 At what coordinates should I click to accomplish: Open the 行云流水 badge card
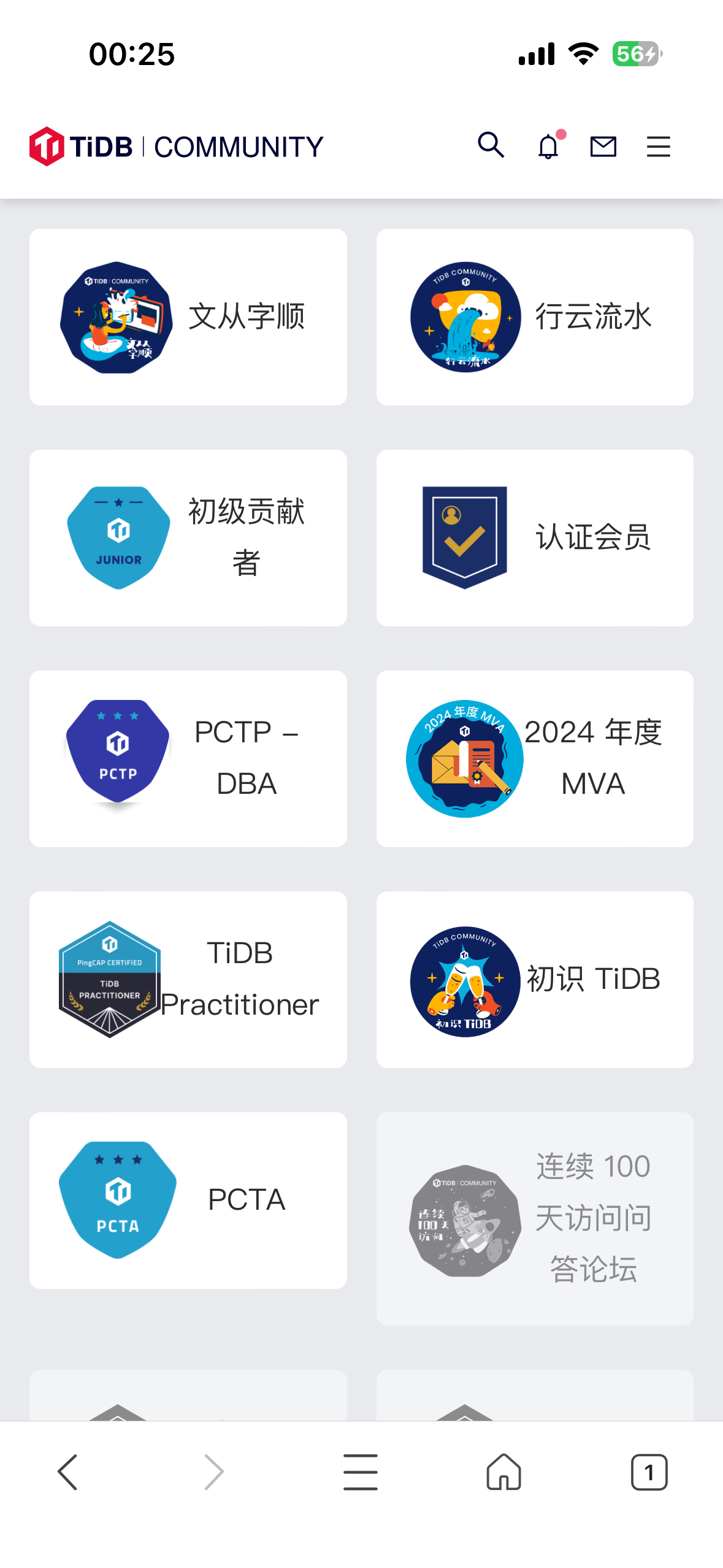point(534,317)
